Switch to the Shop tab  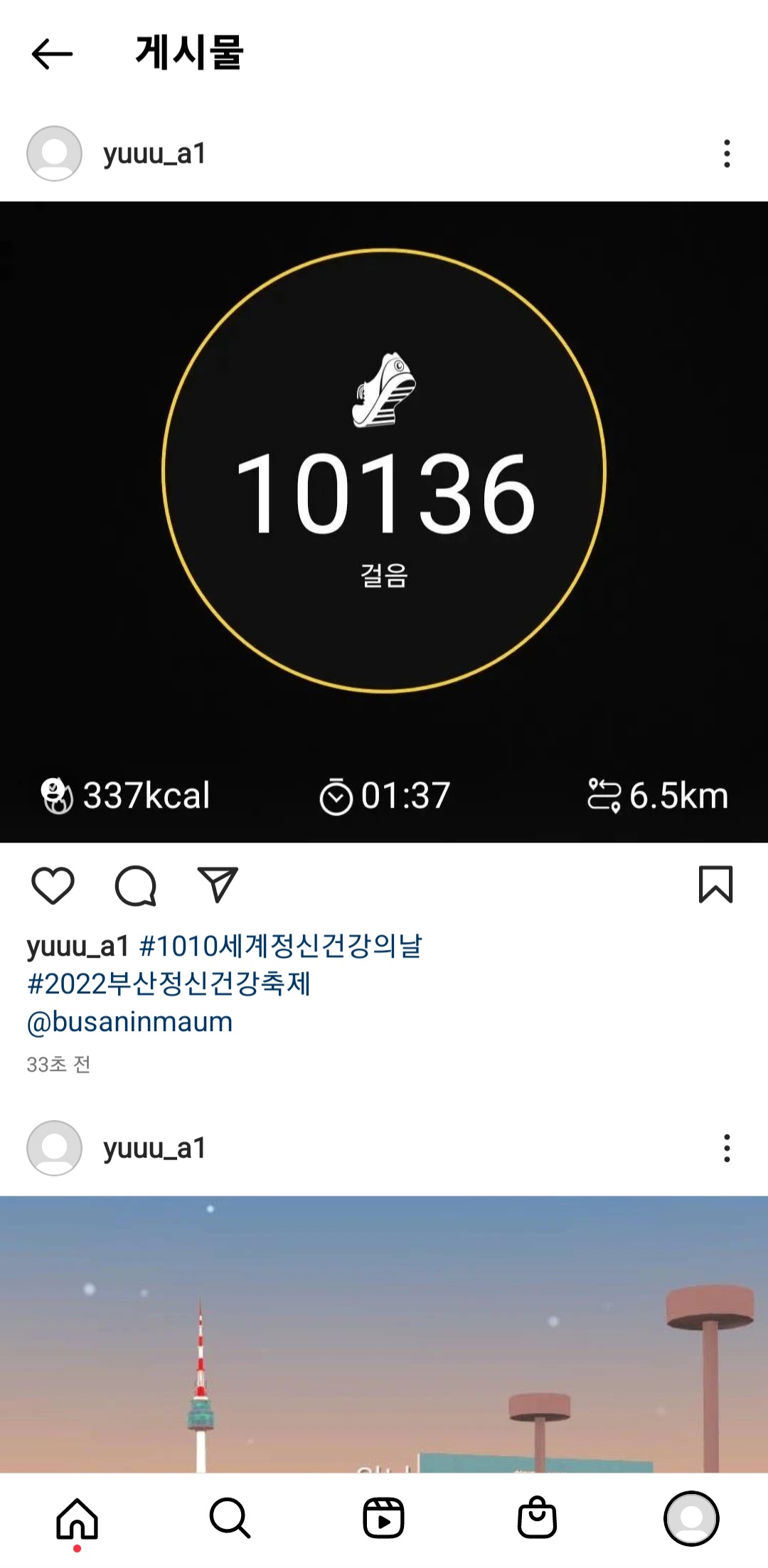point(537,1518)
